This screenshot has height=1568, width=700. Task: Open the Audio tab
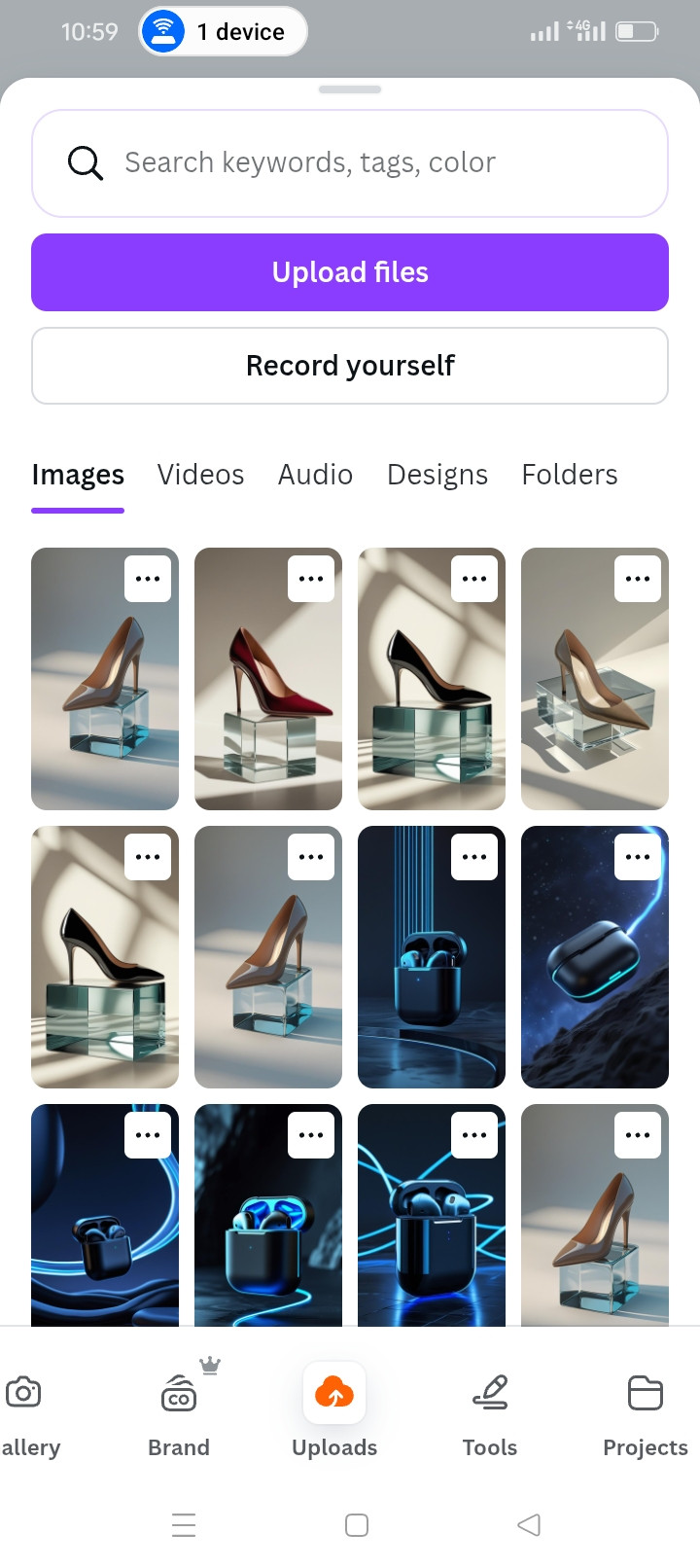click(315, 475)
